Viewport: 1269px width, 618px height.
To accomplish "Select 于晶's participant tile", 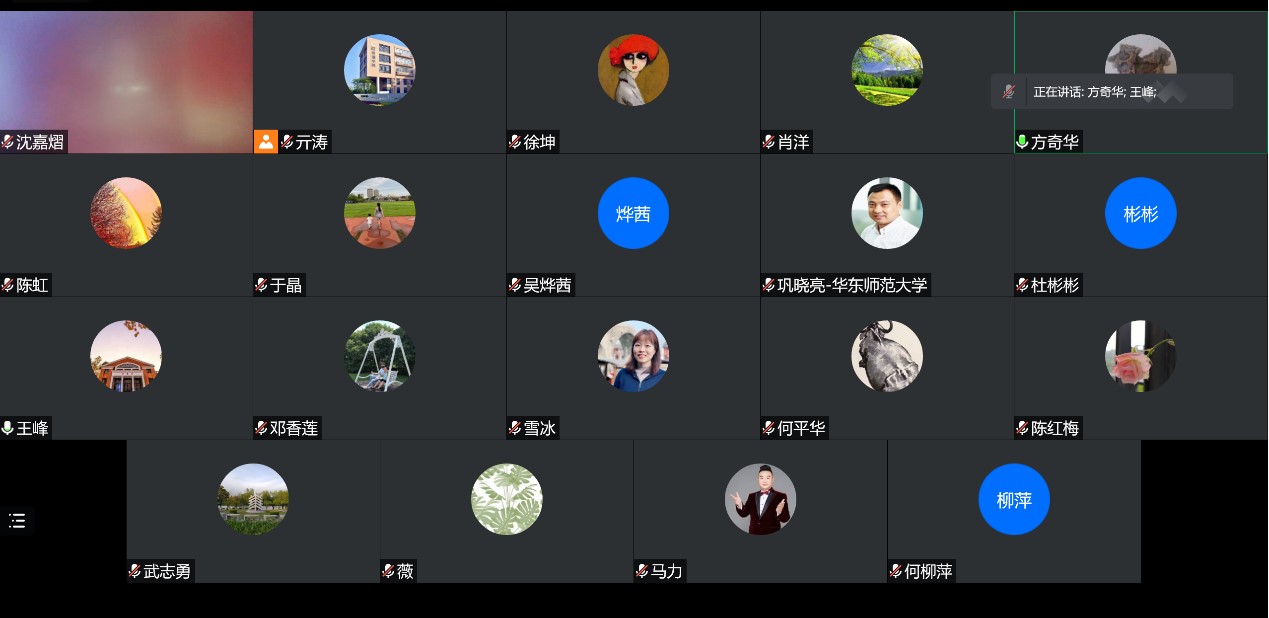I will tap(379, 224).
